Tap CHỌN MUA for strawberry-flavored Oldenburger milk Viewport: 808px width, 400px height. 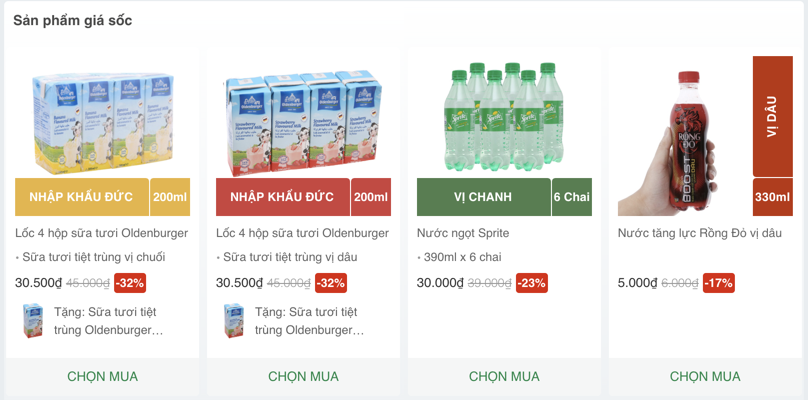pos(303,377)
